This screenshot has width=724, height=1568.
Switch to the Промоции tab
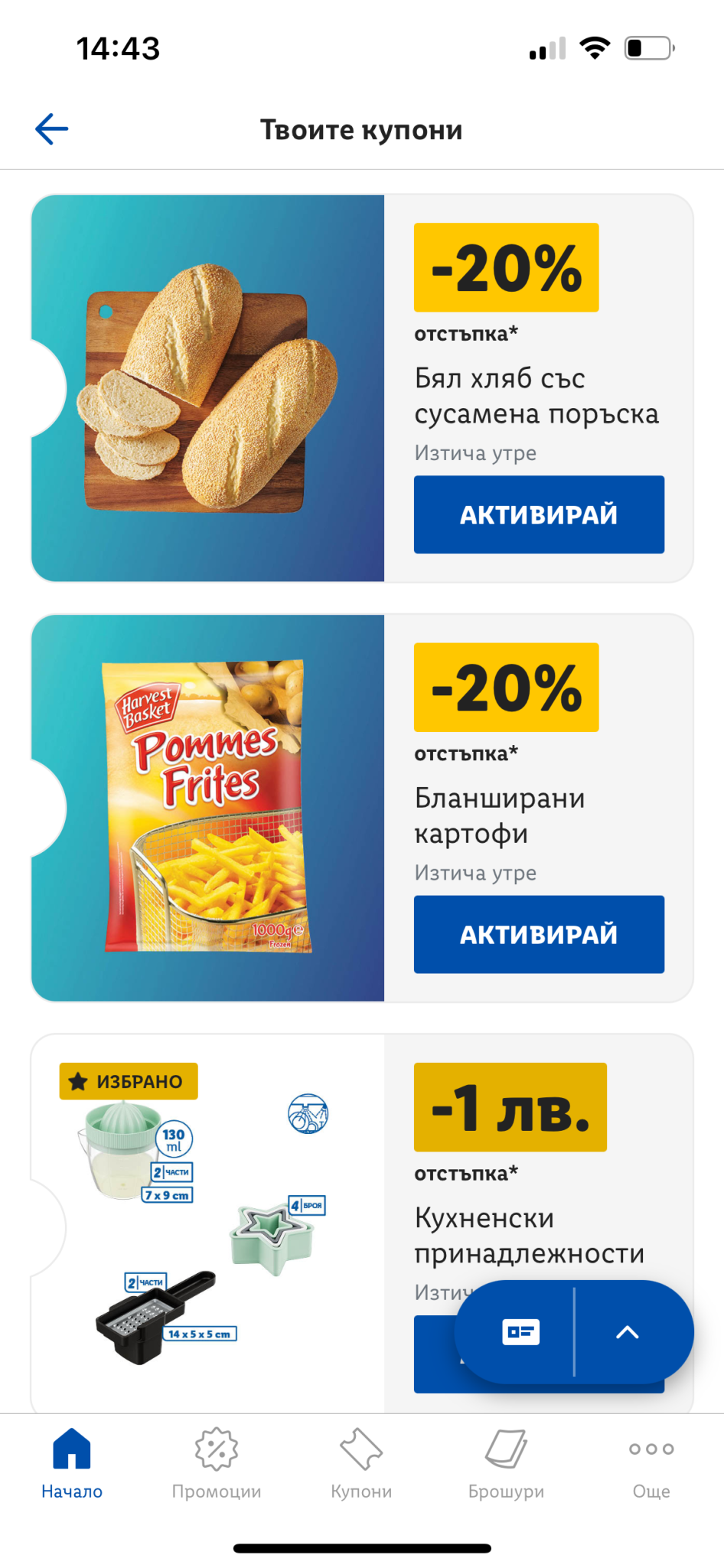click(x=217, y=1462)
